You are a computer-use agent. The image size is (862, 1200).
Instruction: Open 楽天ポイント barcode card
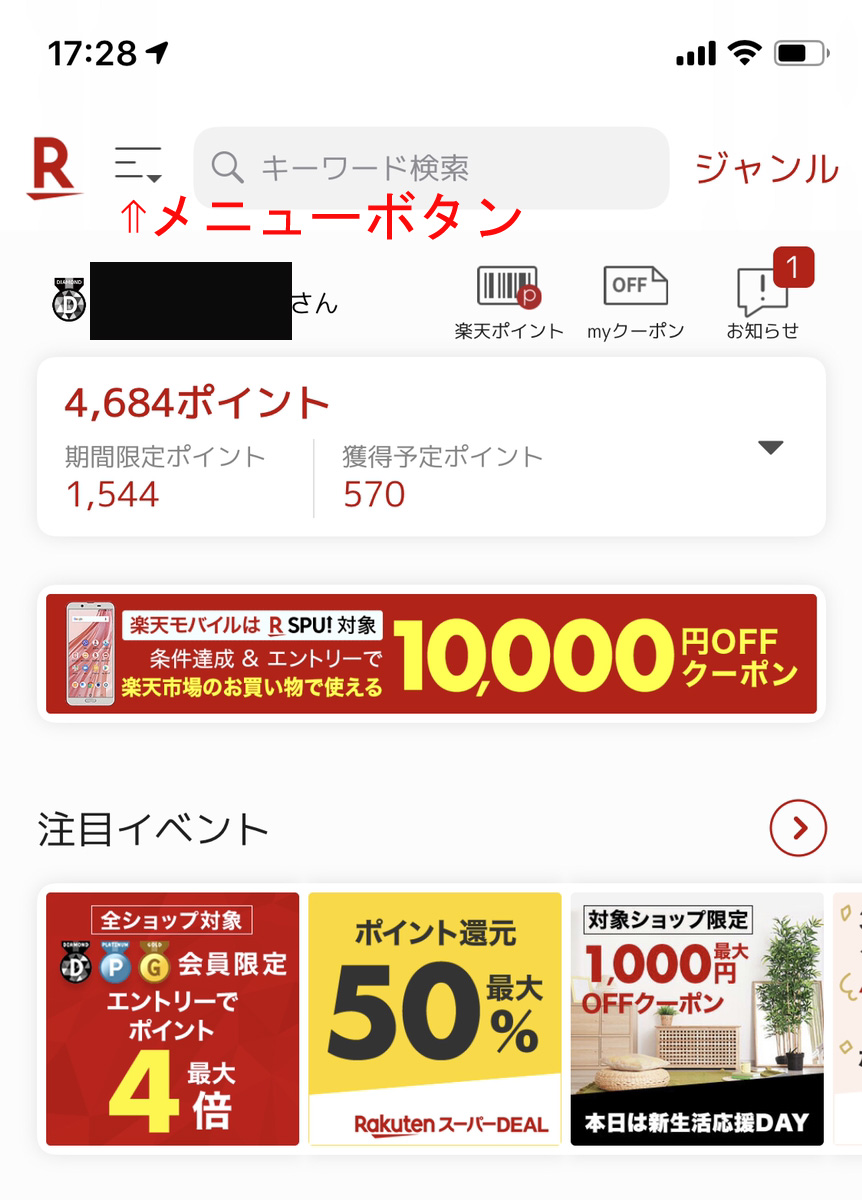tap(509, 300)
